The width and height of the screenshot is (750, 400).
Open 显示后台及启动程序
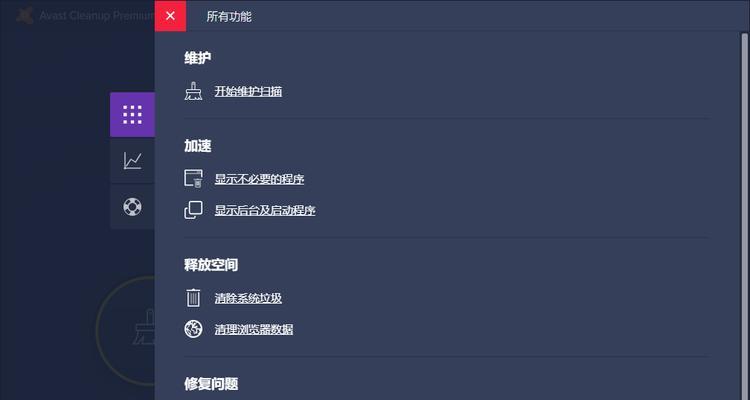tap(264, 210)
